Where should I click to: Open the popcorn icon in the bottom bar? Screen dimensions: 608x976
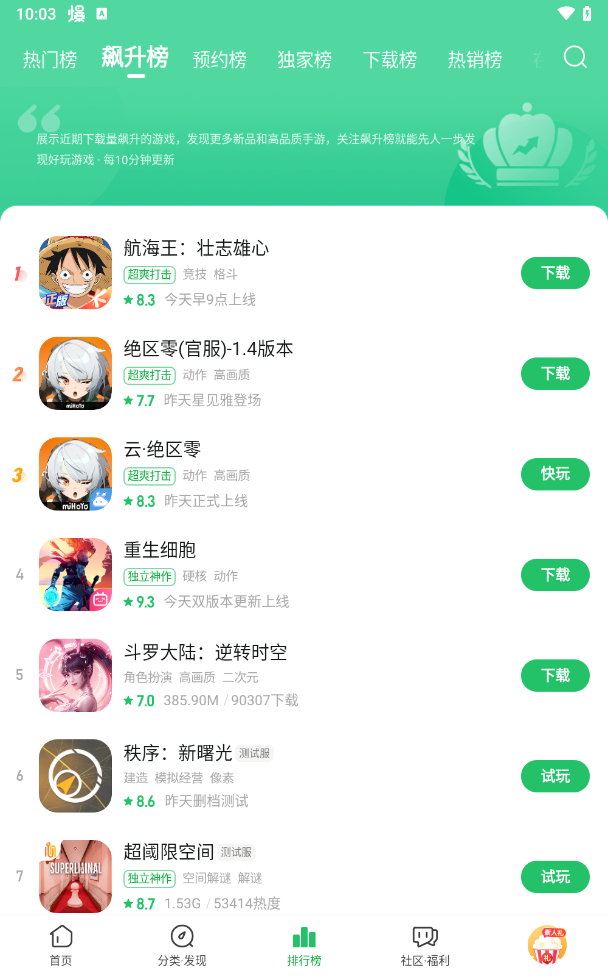[547, 945]
